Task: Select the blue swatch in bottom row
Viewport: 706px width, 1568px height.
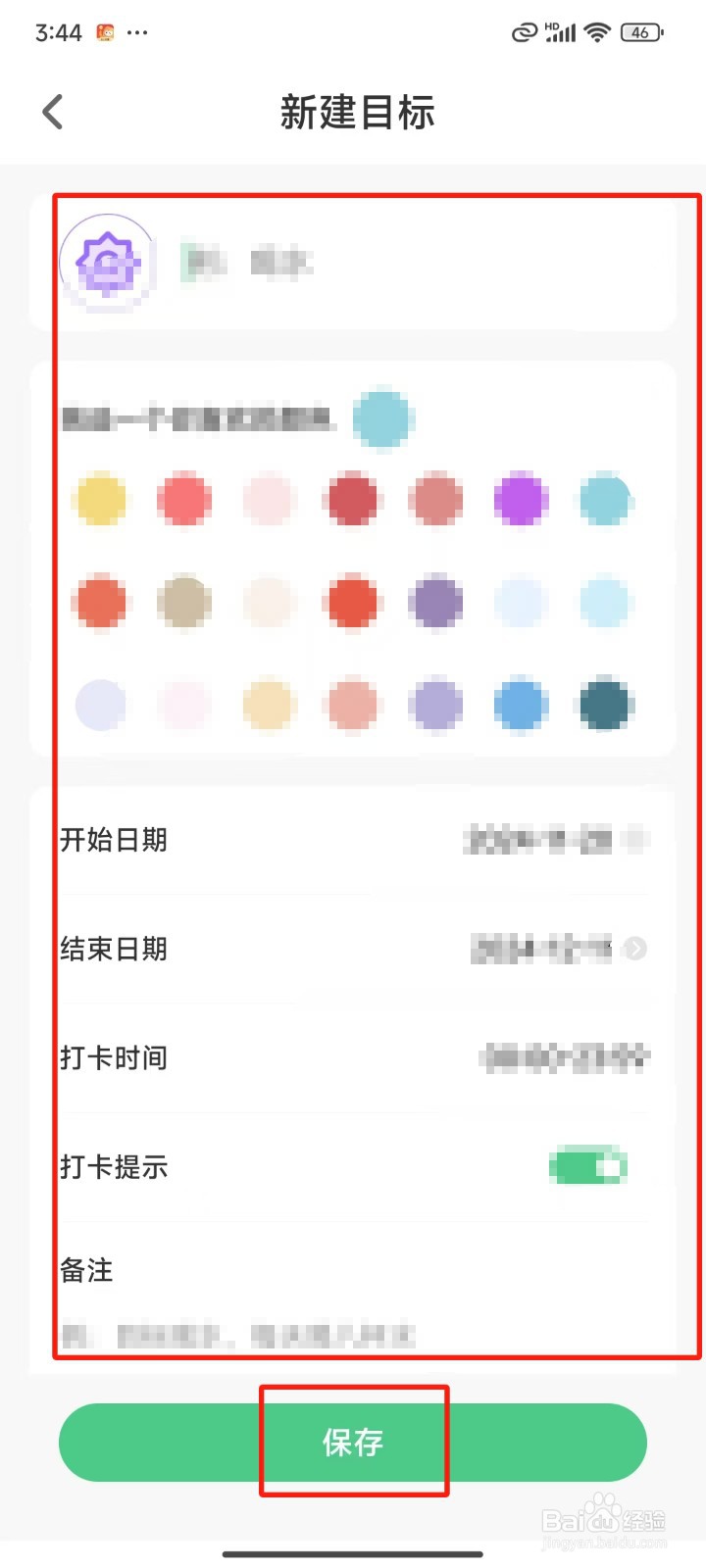Action: [521, 706]
